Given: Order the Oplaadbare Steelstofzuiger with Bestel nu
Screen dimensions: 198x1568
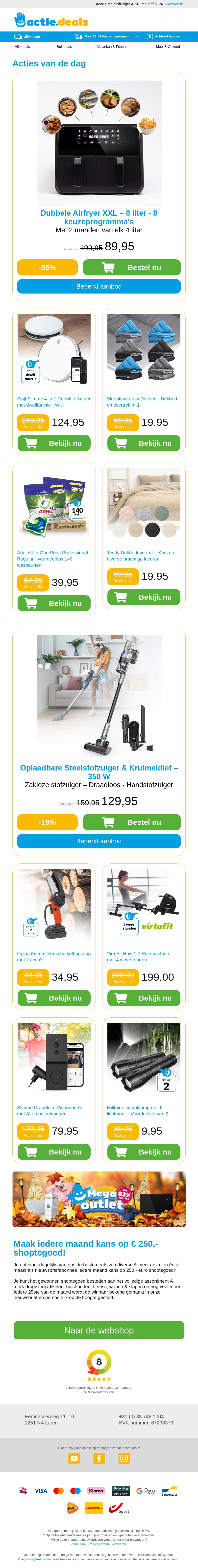Looking at the screenshot, I should coord(132,822).
